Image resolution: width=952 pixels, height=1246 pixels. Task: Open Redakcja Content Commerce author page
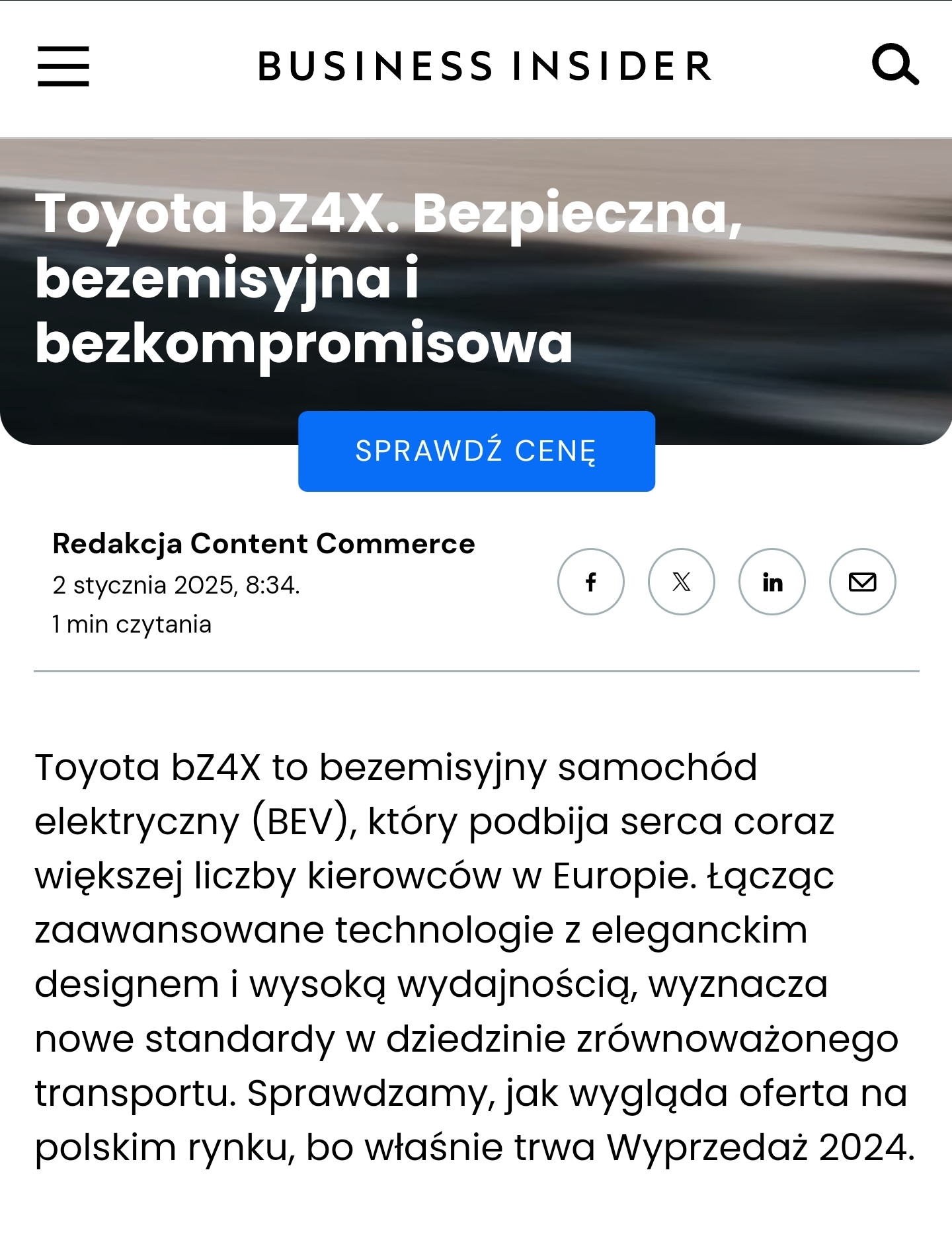point(263,543)
